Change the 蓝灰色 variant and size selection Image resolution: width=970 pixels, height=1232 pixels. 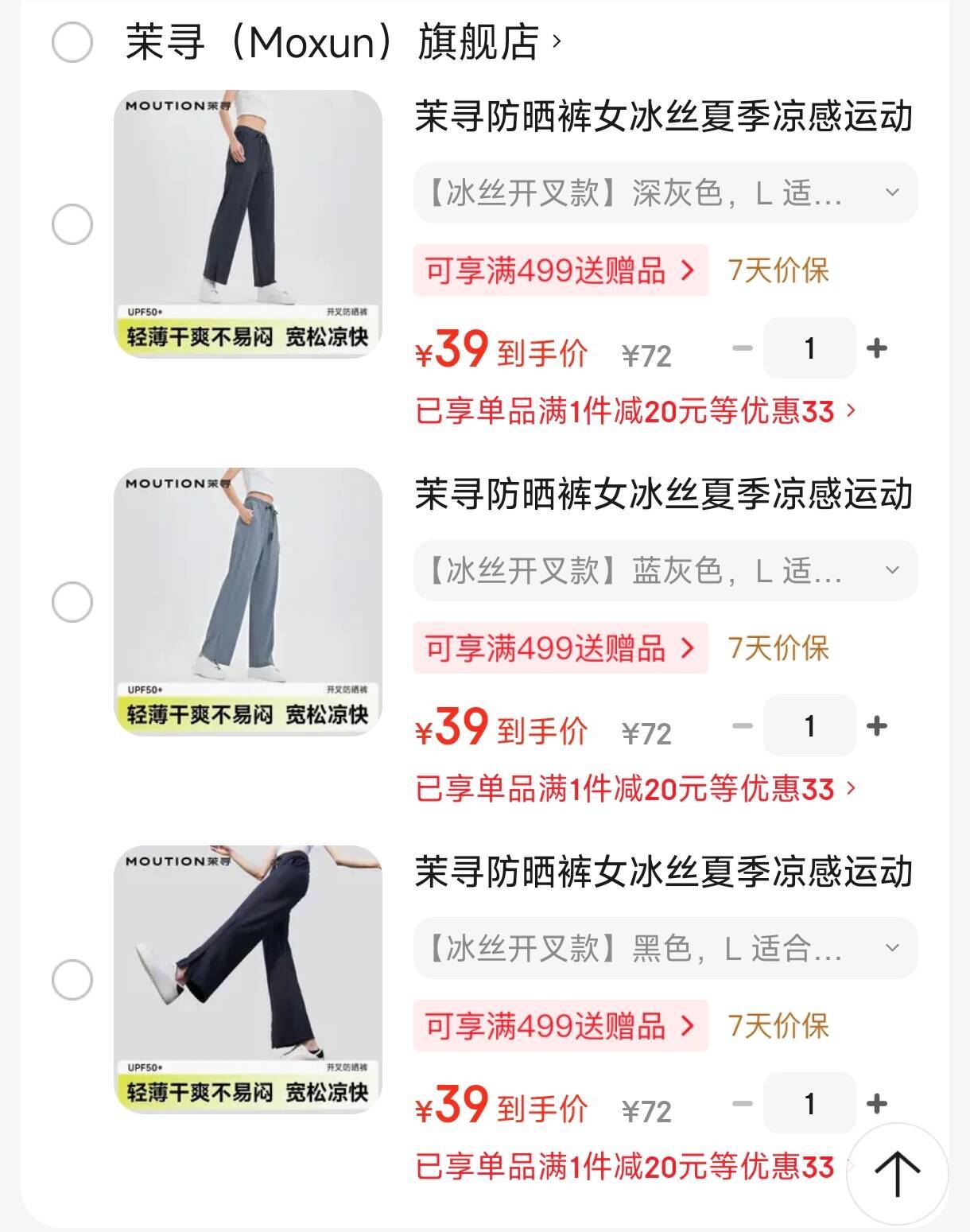(x=665, y=570)
